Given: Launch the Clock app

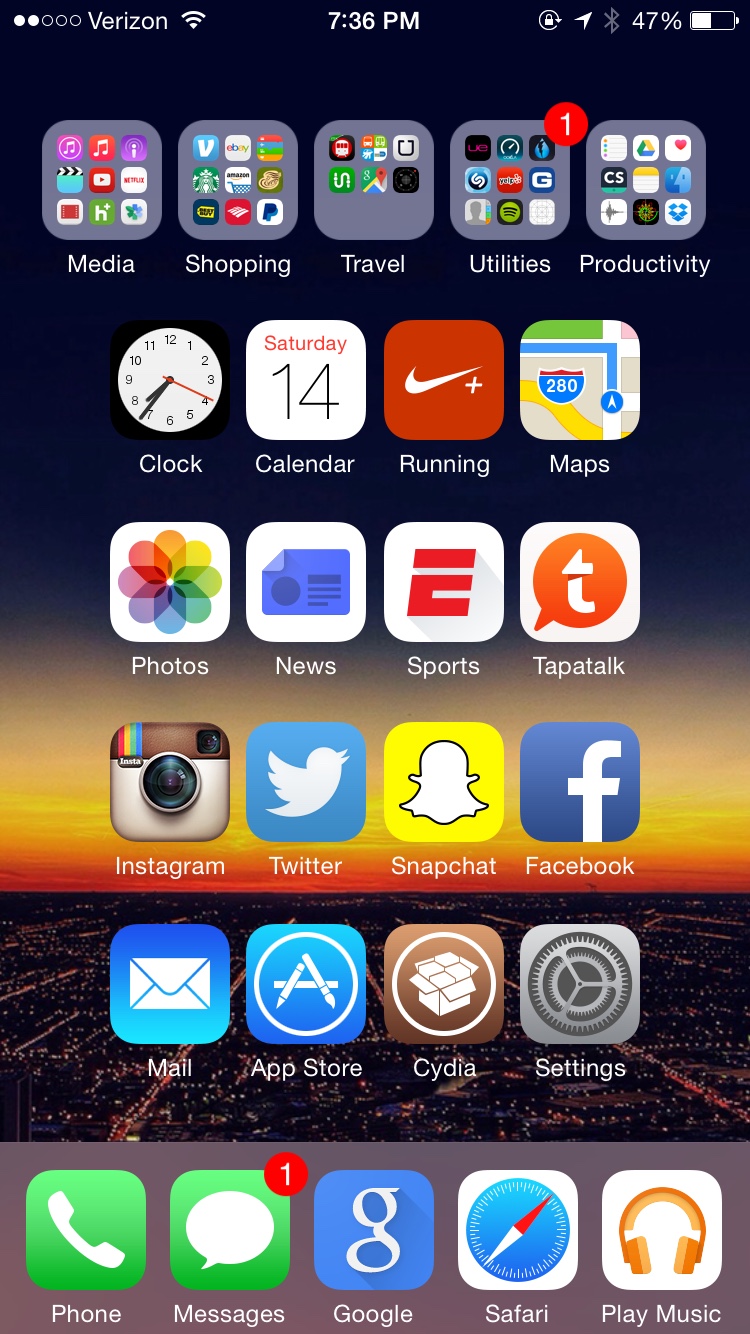Looking at the screenshot, I should pyautogui.click(x=170, y=380).
